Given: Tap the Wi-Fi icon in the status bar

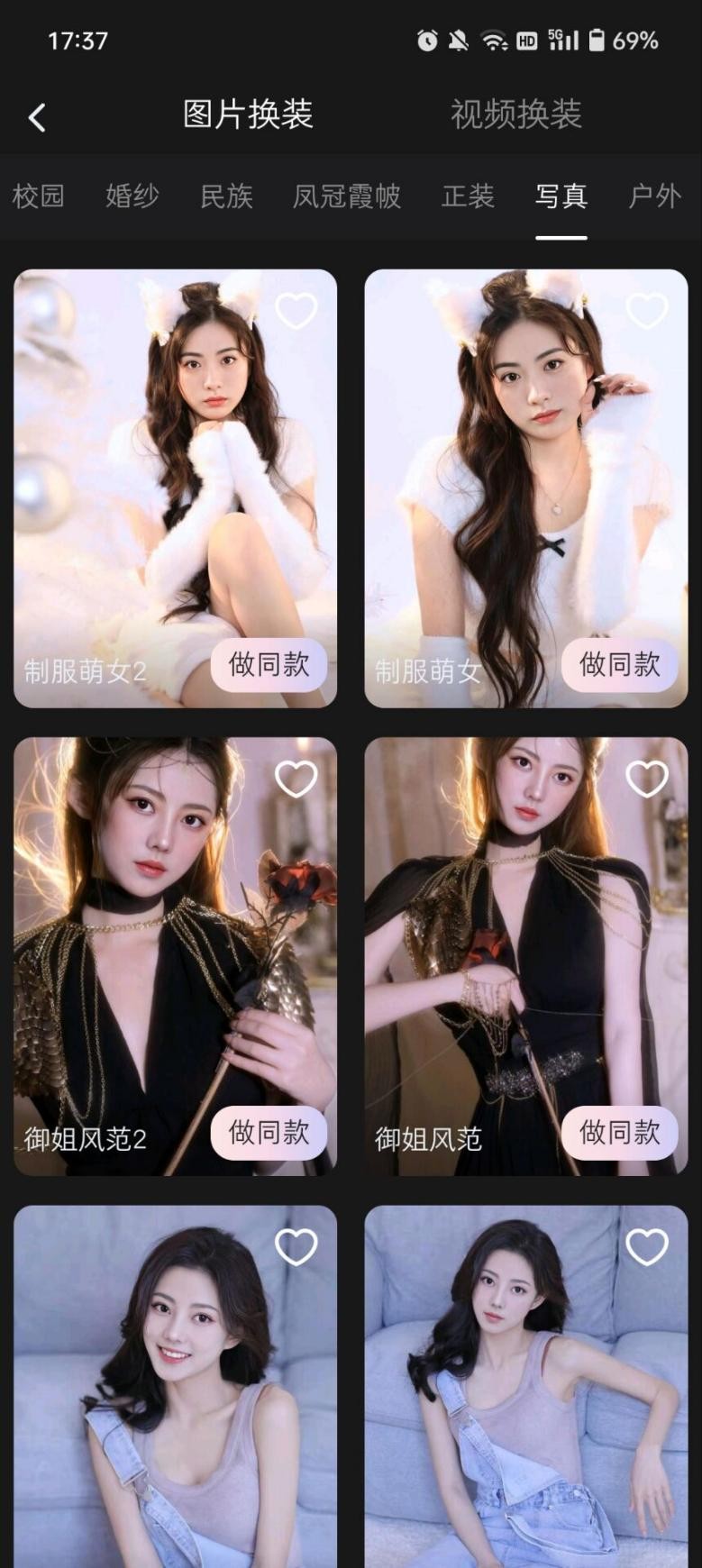Looking at the screenshot, I should [492, 40].
